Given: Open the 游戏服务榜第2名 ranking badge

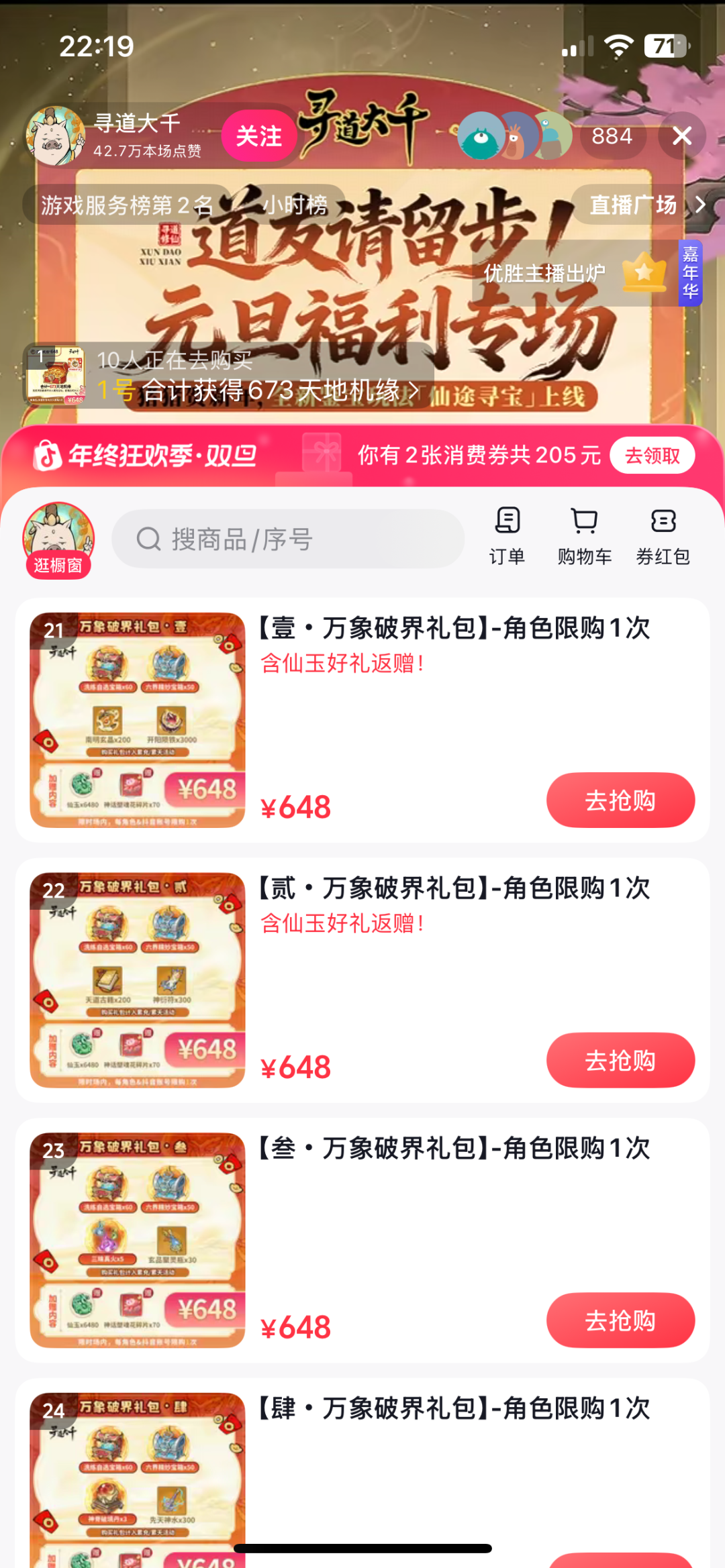Looking at the screenshot, I should tap(128, 205).
